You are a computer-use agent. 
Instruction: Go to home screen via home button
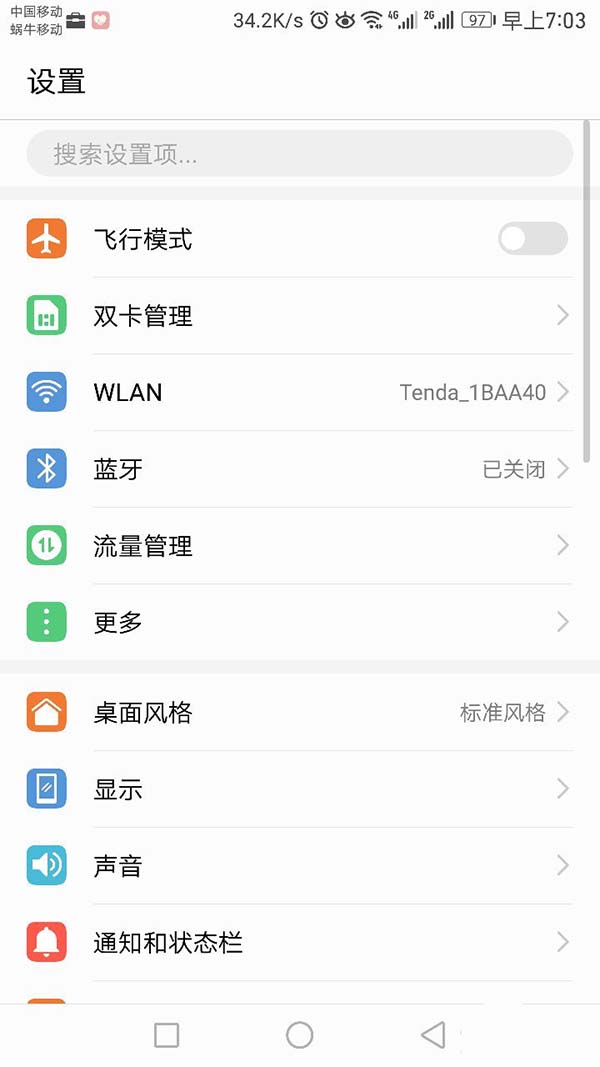(x=299, y=1035)
